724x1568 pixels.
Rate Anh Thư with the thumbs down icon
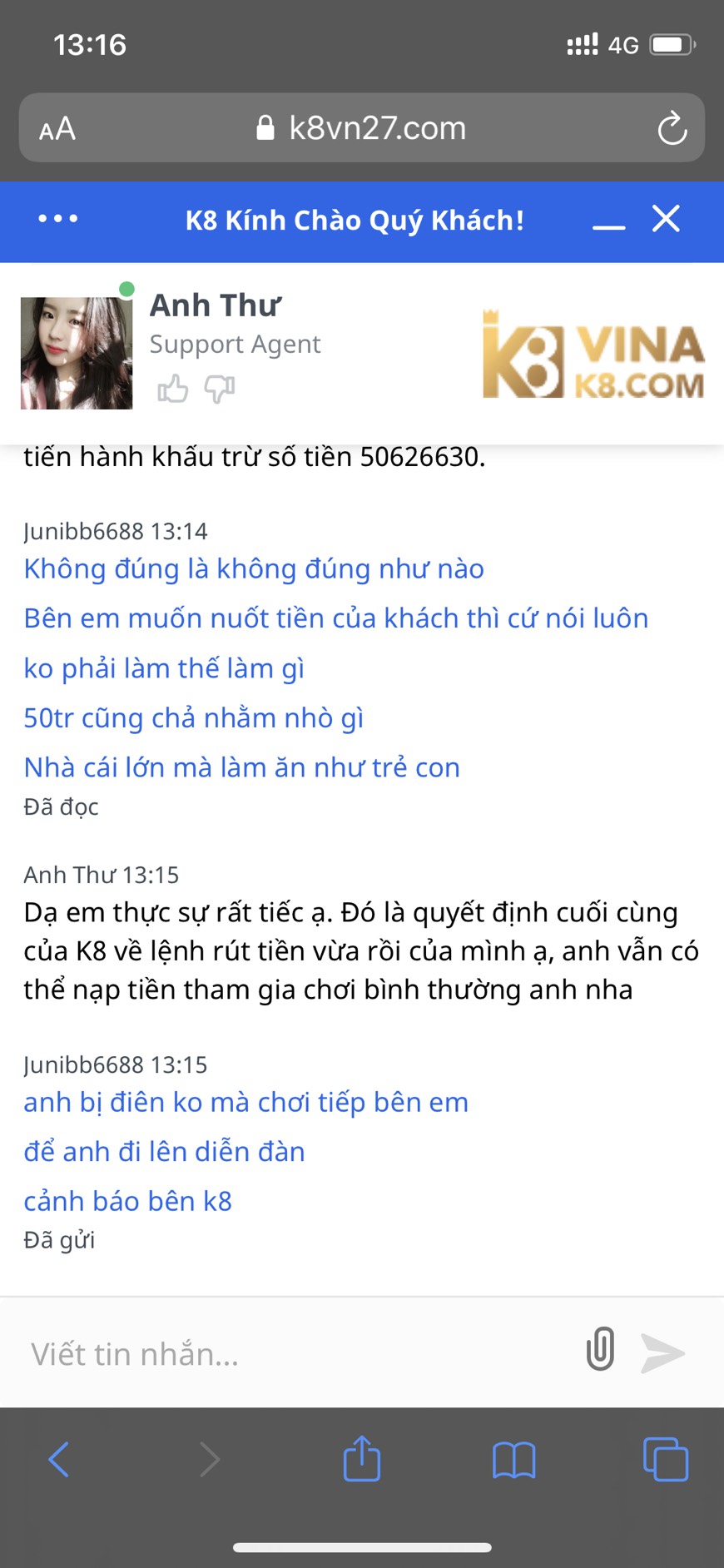point(220,388)
